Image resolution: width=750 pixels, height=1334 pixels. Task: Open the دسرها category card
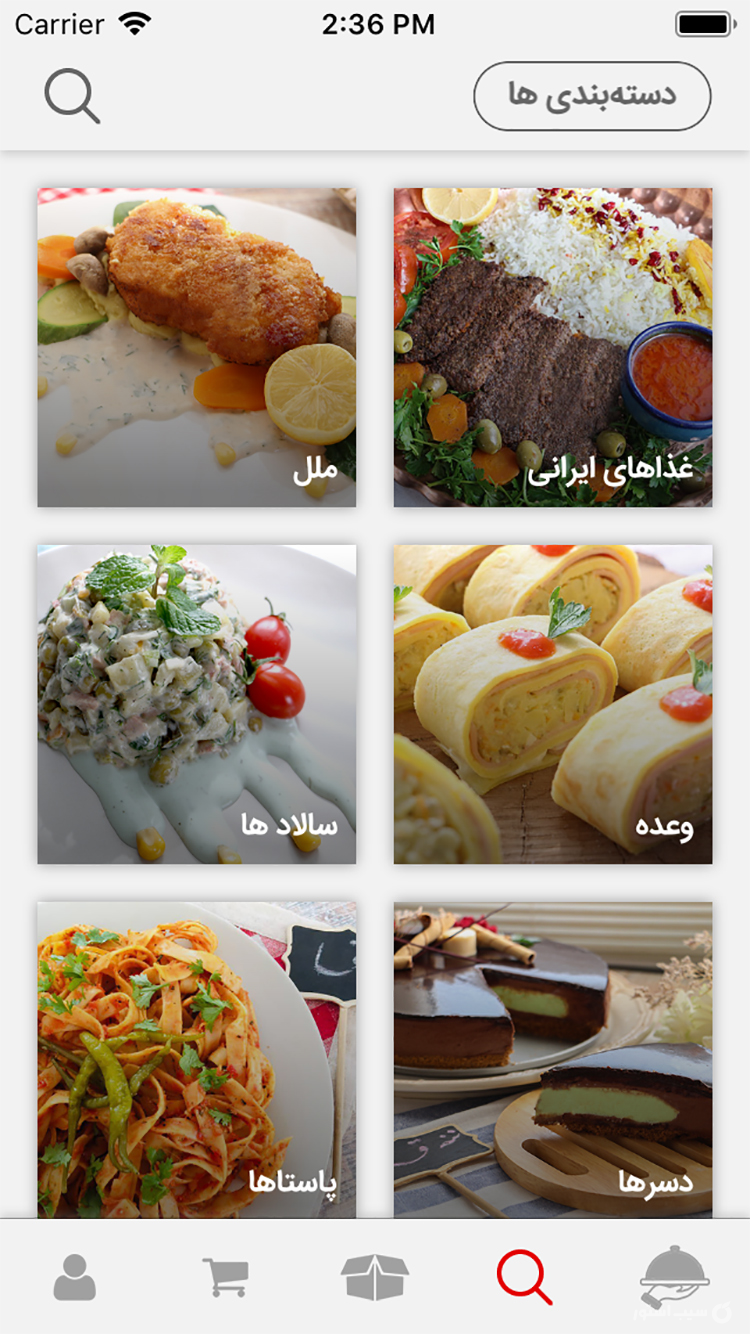coord(553,1056)
